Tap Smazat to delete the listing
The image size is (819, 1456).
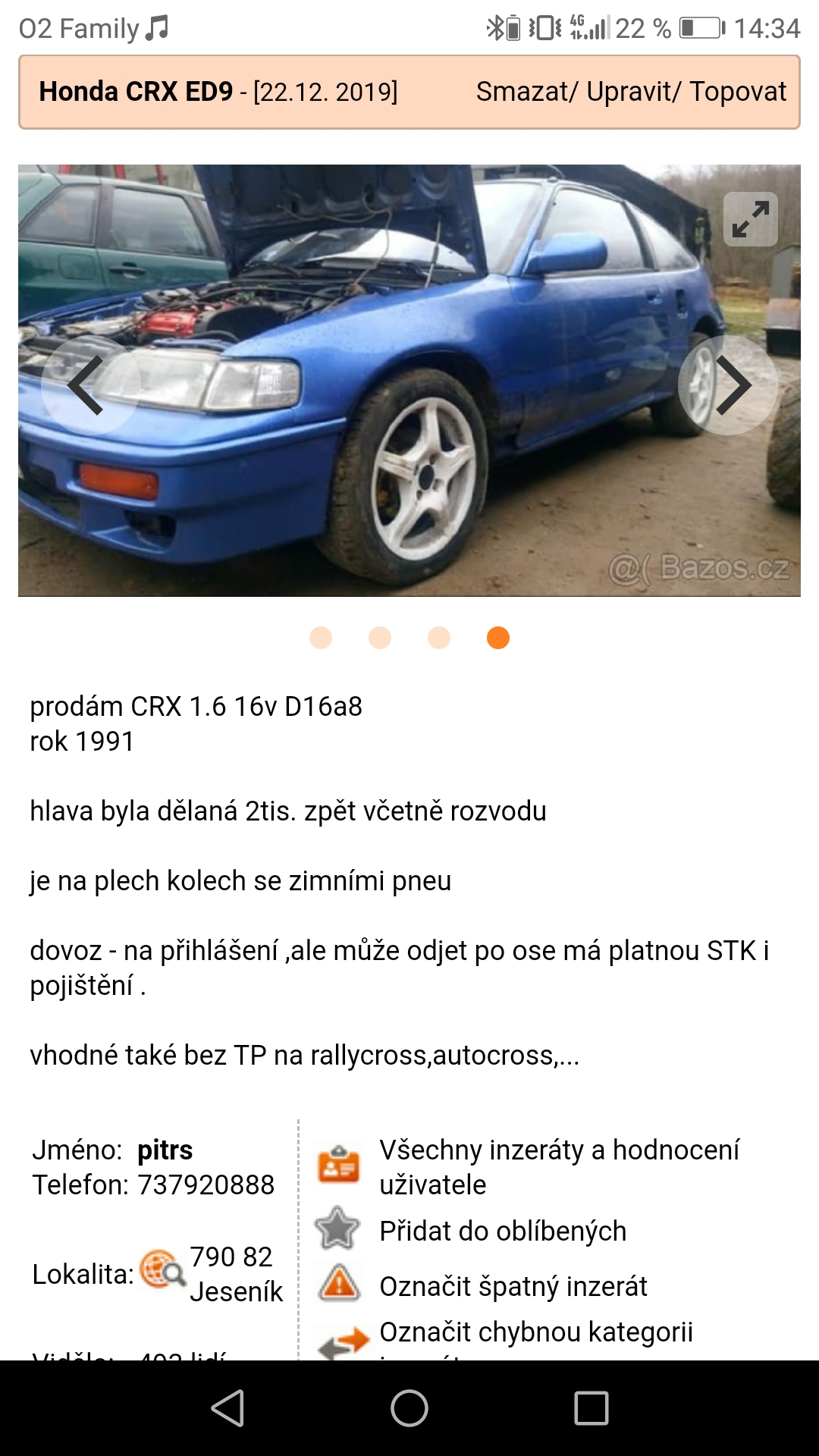522,92
